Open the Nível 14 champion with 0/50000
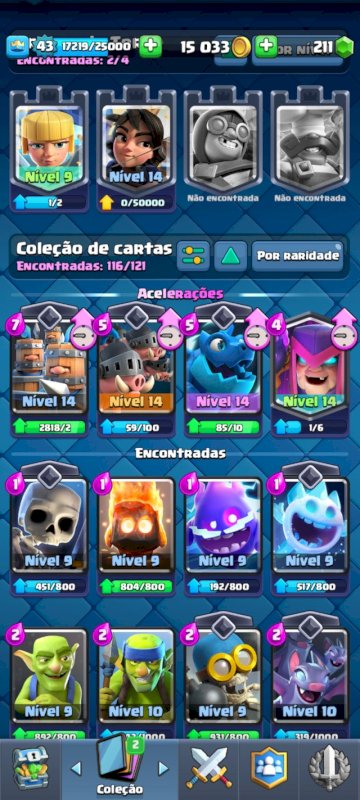 (136, 150)
